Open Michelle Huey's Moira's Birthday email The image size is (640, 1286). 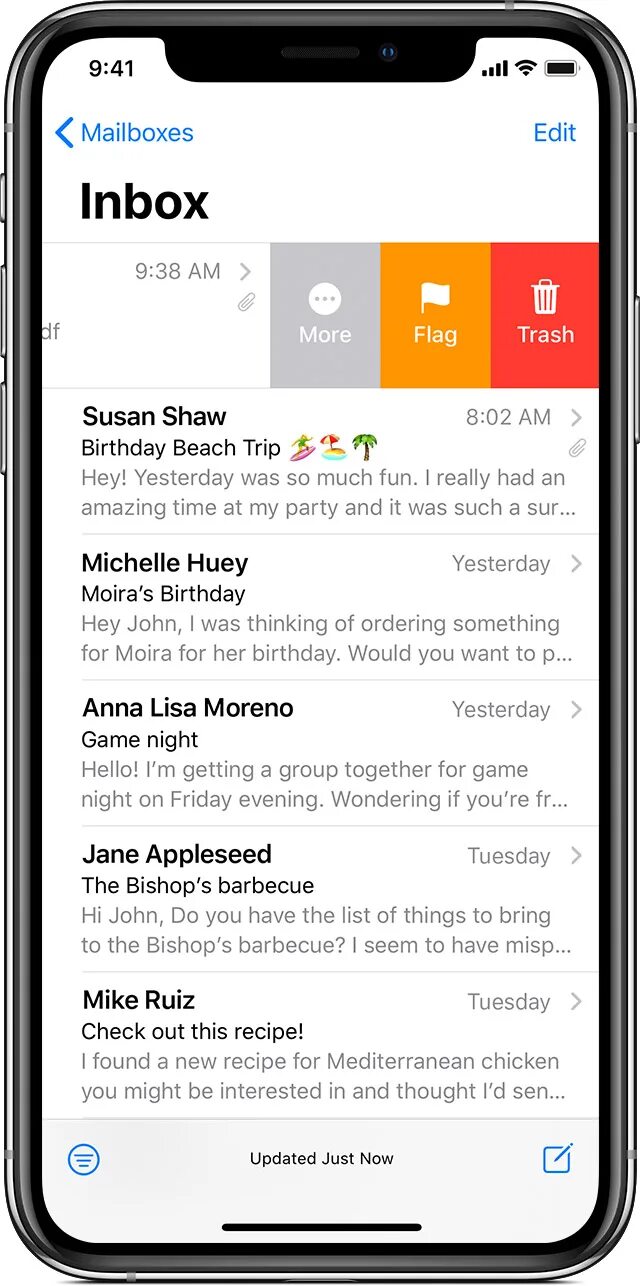coord(320,607)
